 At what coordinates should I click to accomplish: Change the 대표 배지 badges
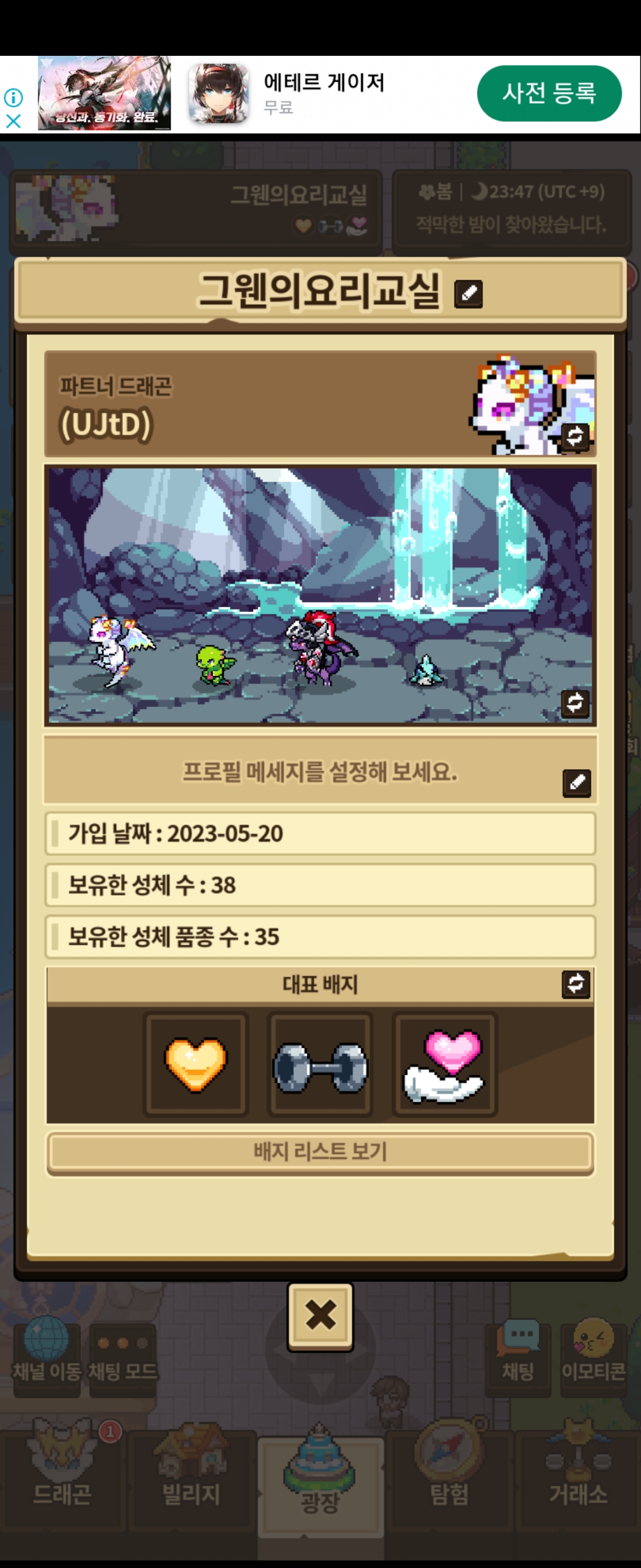(x=575, y=983)
